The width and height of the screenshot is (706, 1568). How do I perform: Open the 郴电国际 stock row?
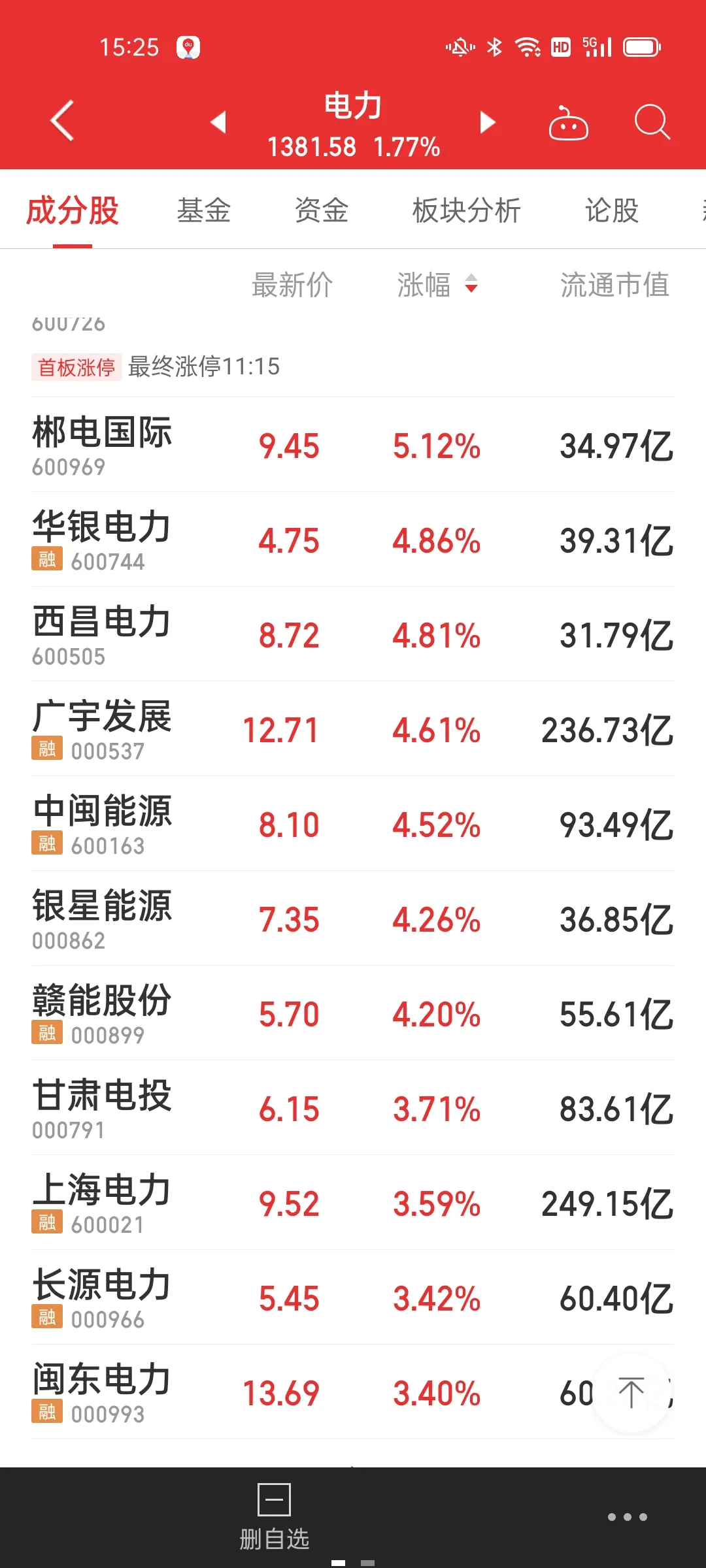353,445
